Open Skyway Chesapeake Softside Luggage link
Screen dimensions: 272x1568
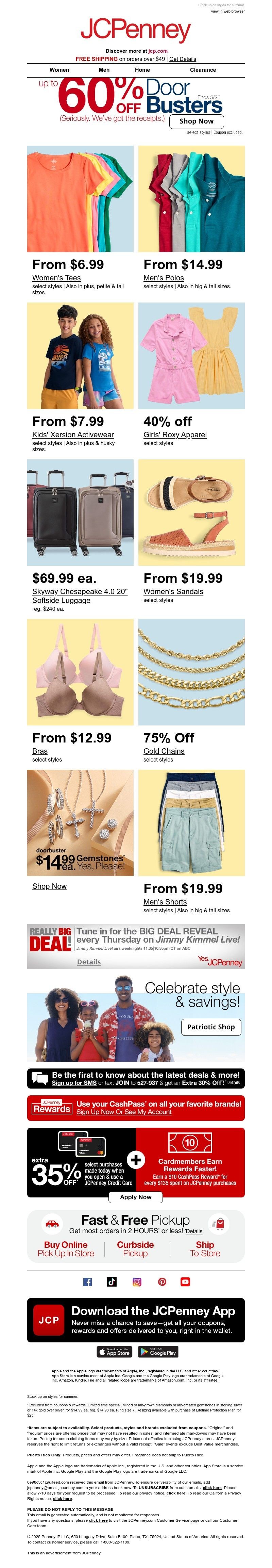(79, 596)
